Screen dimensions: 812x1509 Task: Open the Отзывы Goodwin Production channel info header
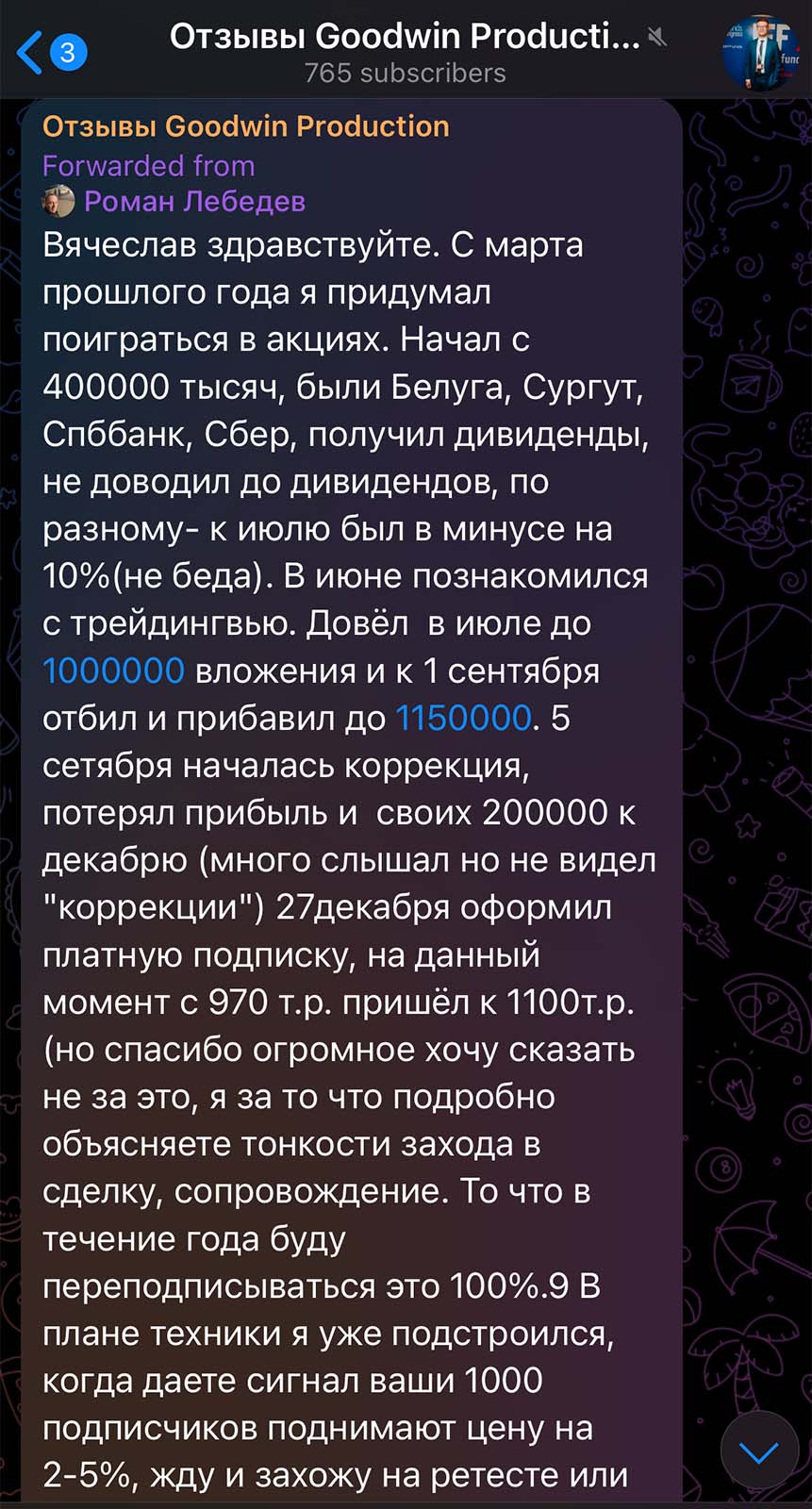click(406, 52)
